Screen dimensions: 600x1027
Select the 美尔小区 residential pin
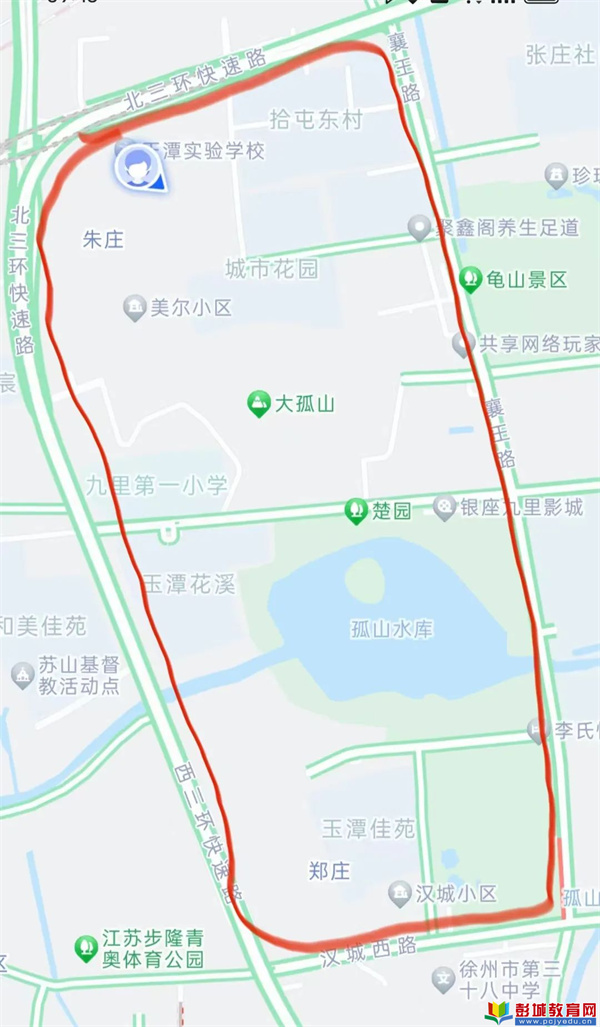[135, 307]
